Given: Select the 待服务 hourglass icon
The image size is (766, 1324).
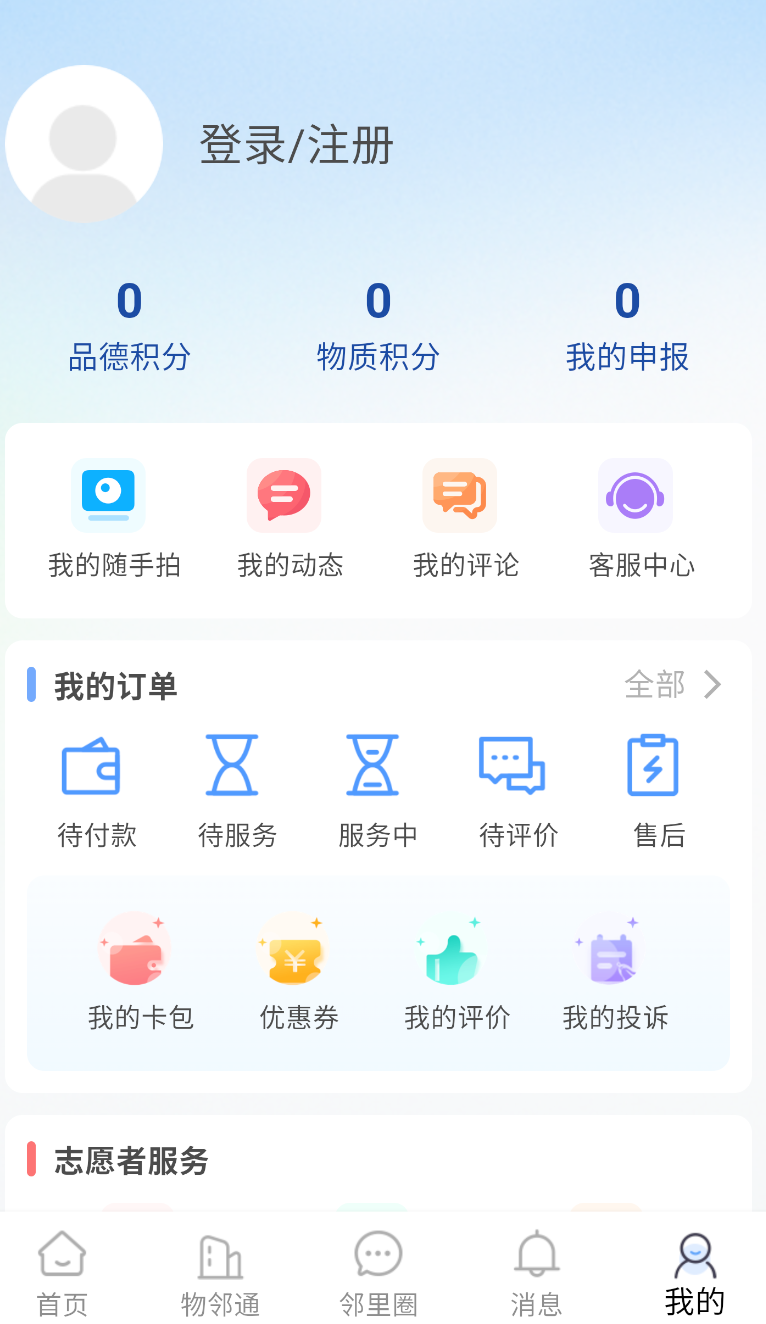Looking at the screenshot, I should 231,765.
